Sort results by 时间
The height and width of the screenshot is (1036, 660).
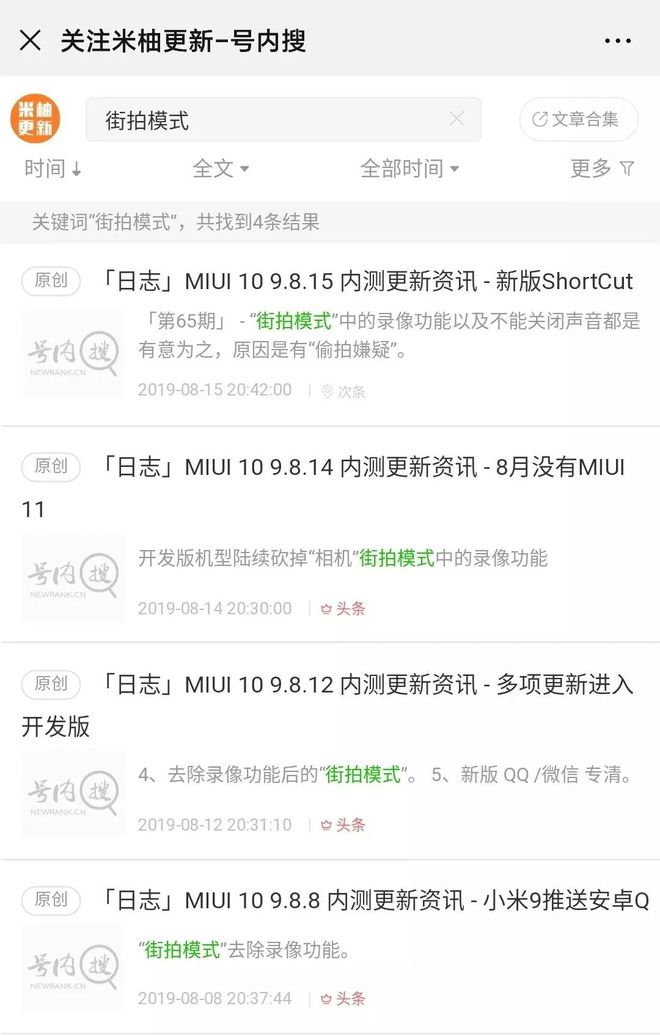[x=53, y=169]
